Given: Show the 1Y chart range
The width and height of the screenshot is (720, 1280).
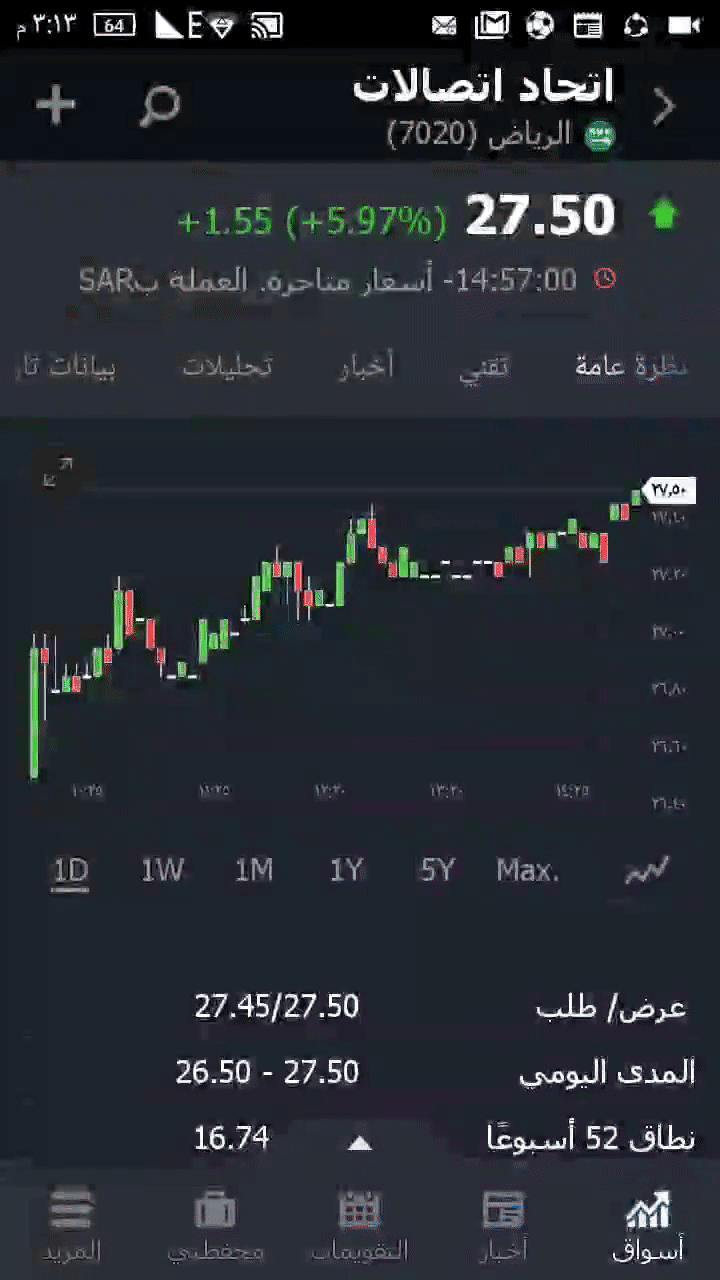Looking at the screenshot, I should pyautogui.click(x=346, y=871).
